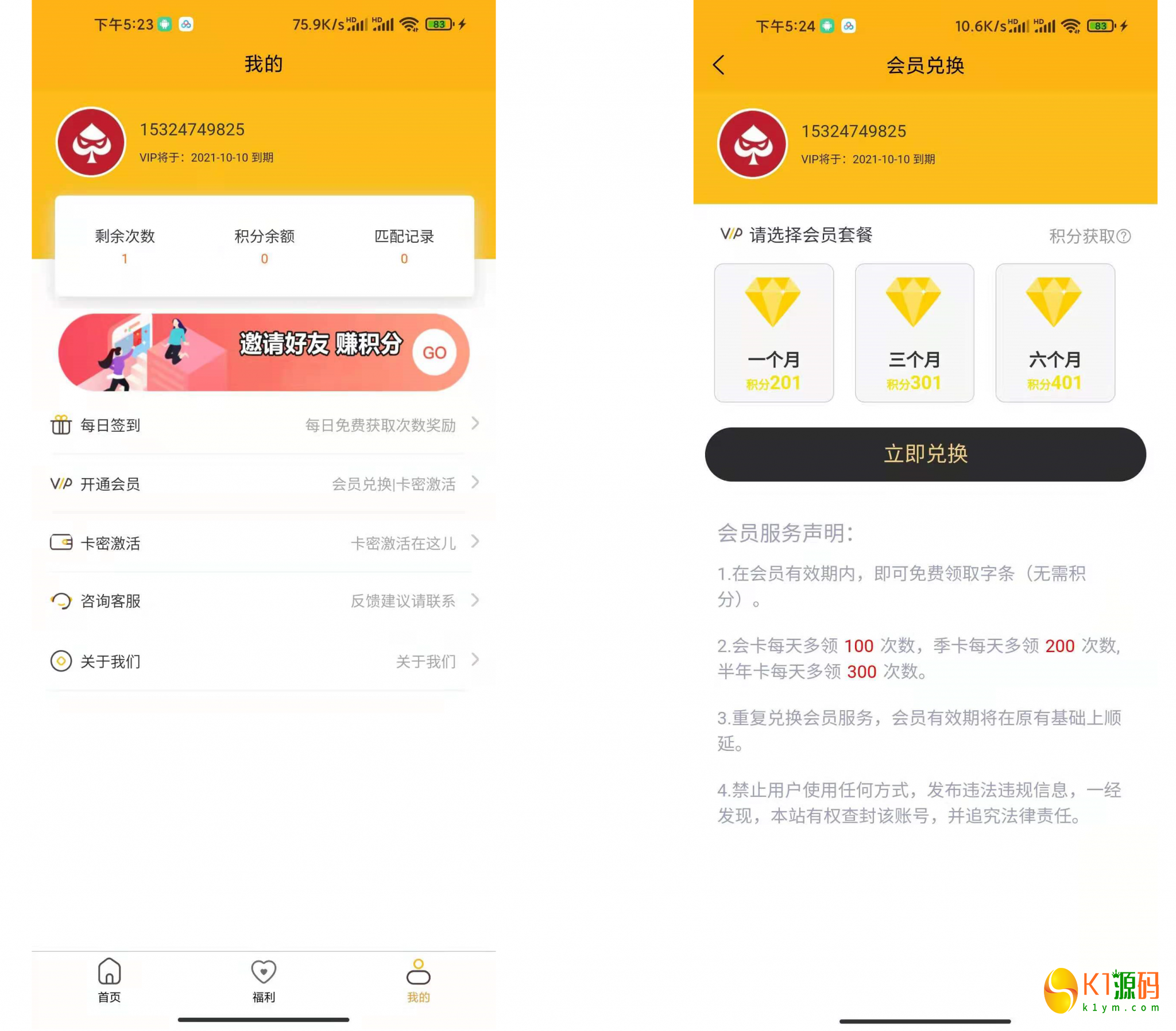Choose the 六个月 plan for 401 points
The width and height of the screenshot is (1176, 1031).
[1055, 332]
